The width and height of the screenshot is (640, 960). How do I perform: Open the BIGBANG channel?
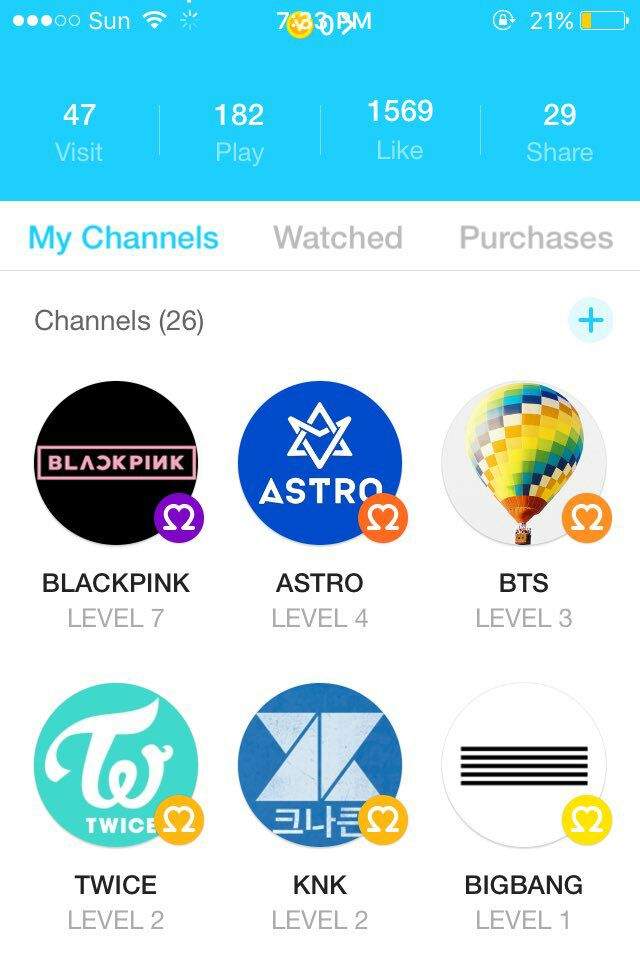pos(524,765)
